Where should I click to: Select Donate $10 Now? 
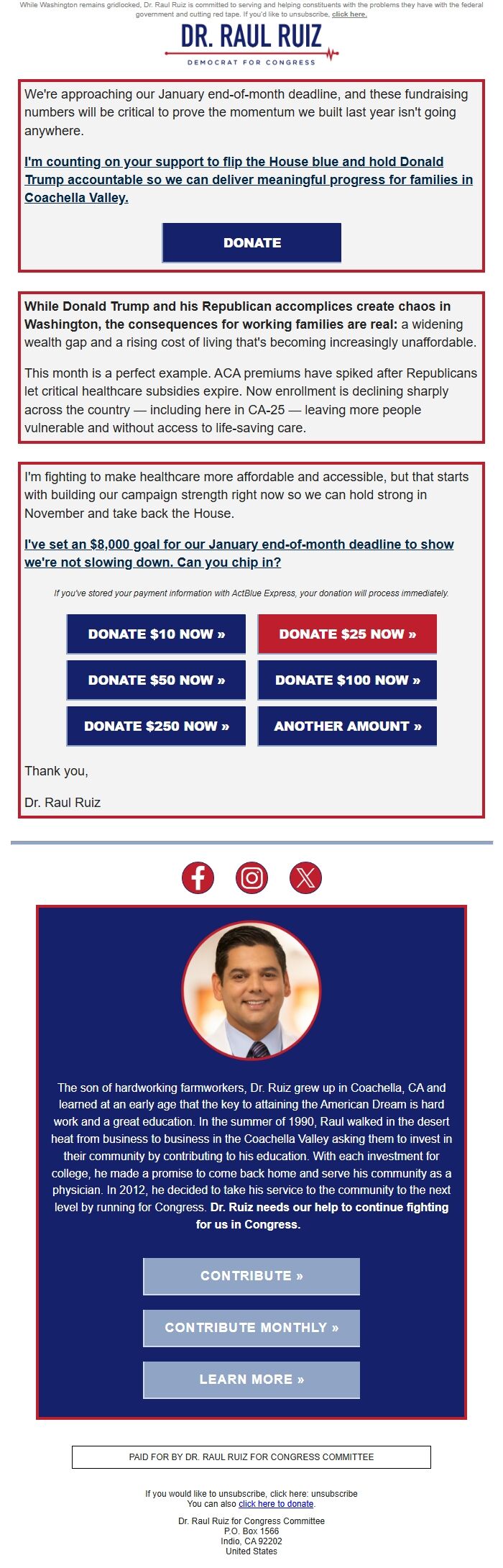[x=156, y=634]
